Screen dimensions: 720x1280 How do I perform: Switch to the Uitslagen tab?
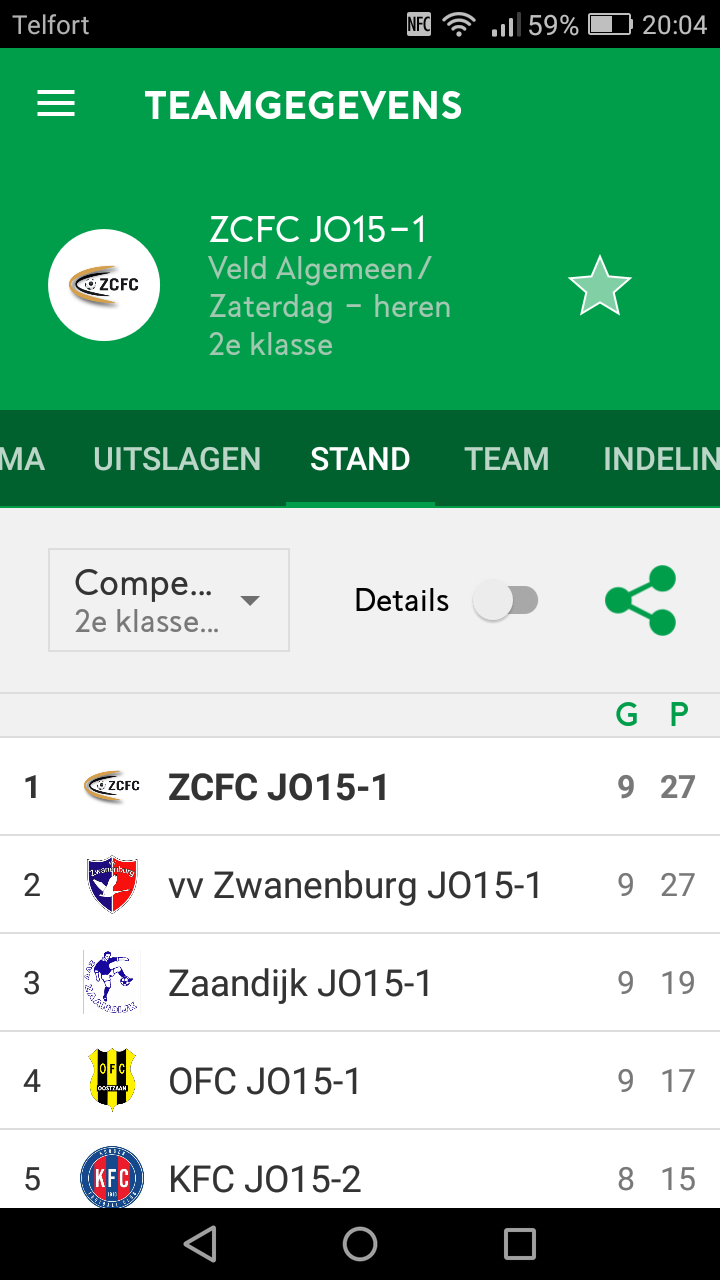click(177, 459)
